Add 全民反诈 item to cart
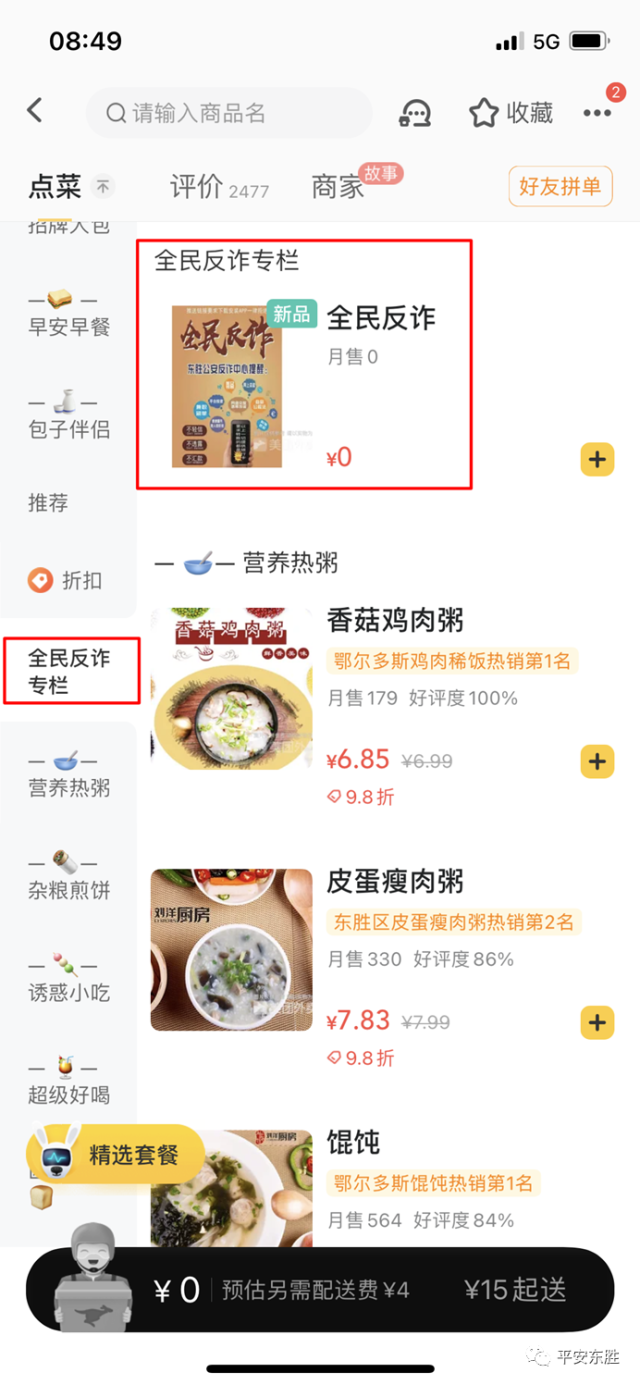 [597, 460]
